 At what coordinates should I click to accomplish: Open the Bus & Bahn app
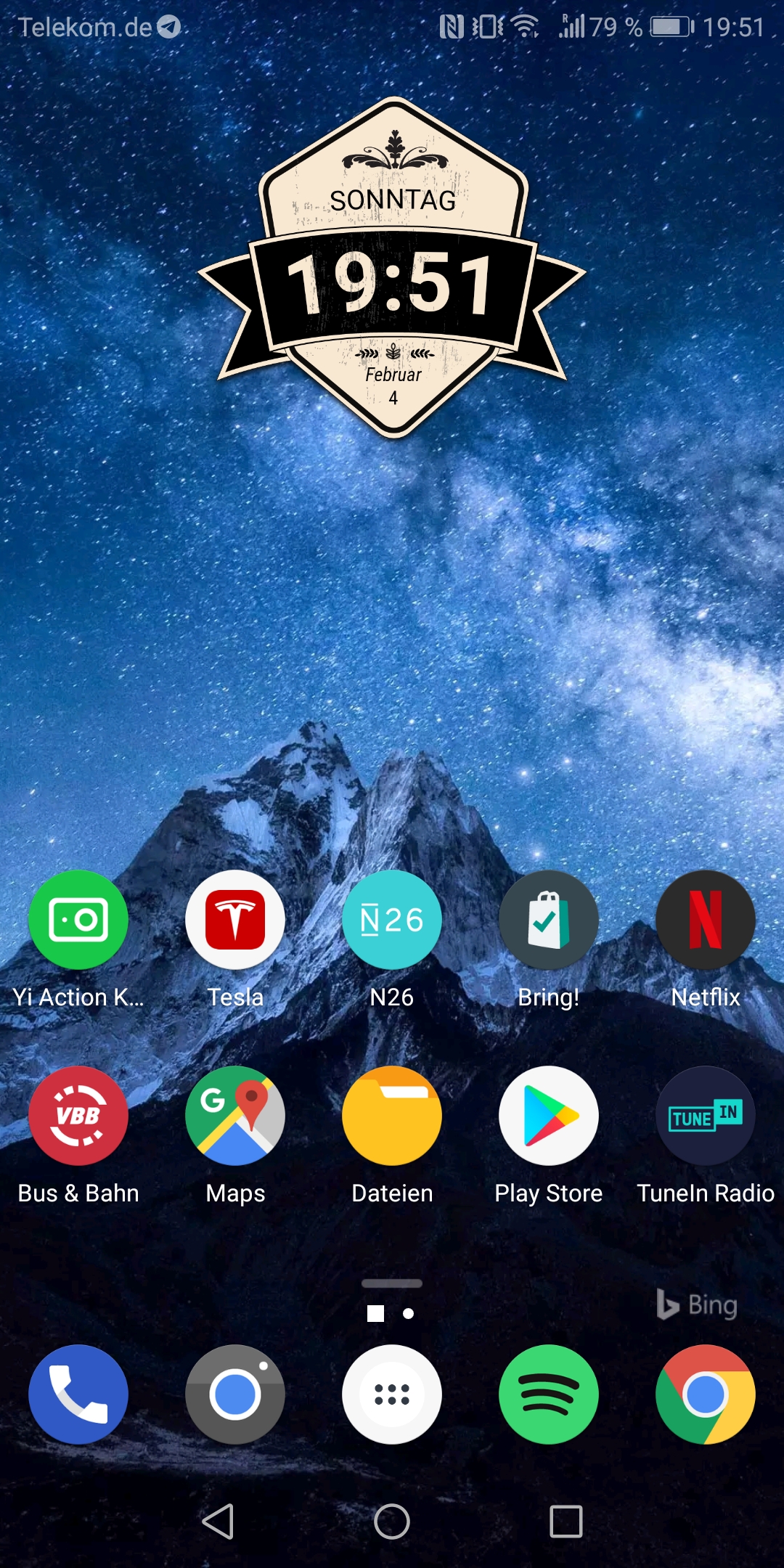(78, 1116)
